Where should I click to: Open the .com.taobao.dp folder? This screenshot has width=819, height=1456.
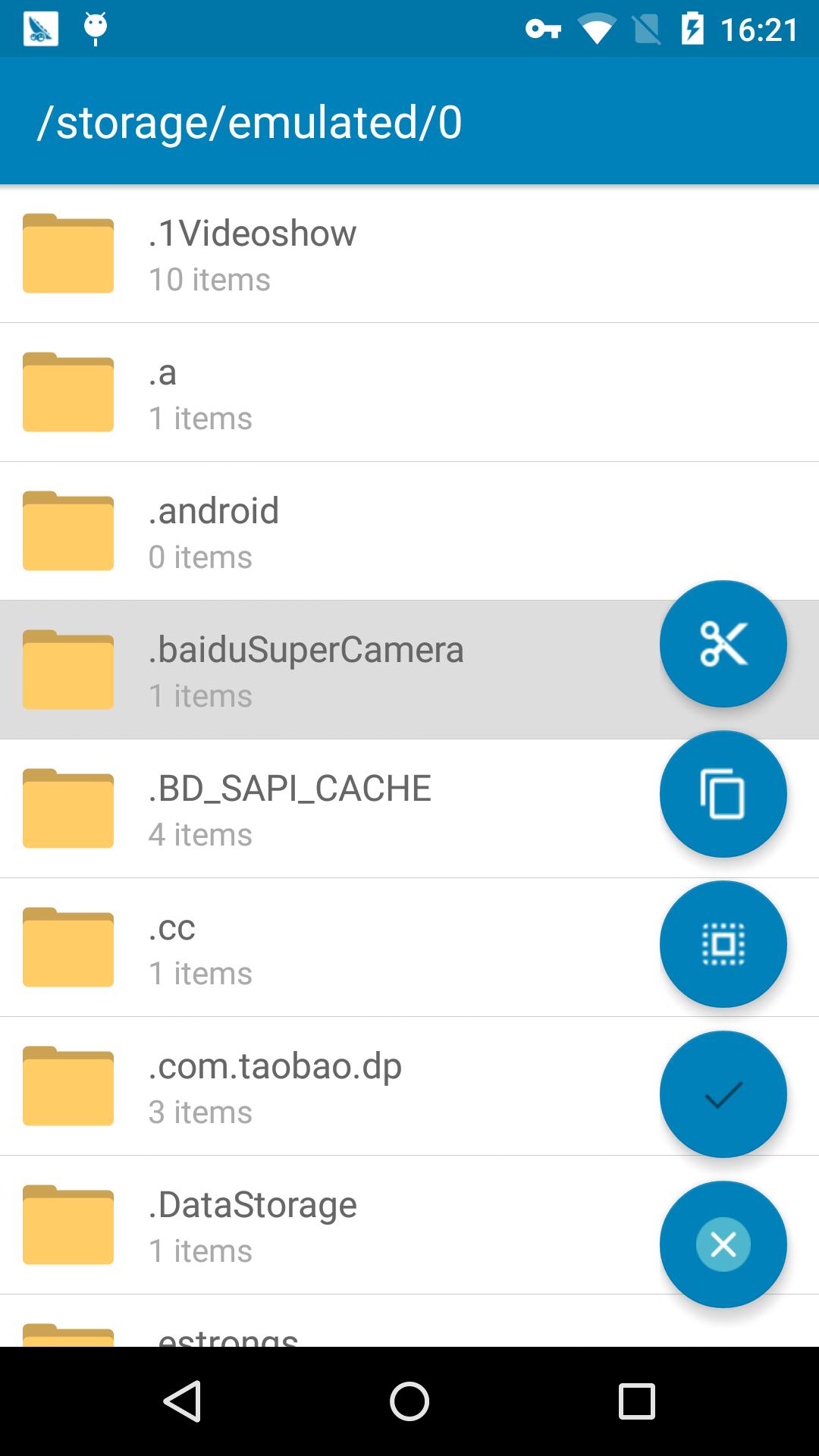click(x=303, y=1086)
